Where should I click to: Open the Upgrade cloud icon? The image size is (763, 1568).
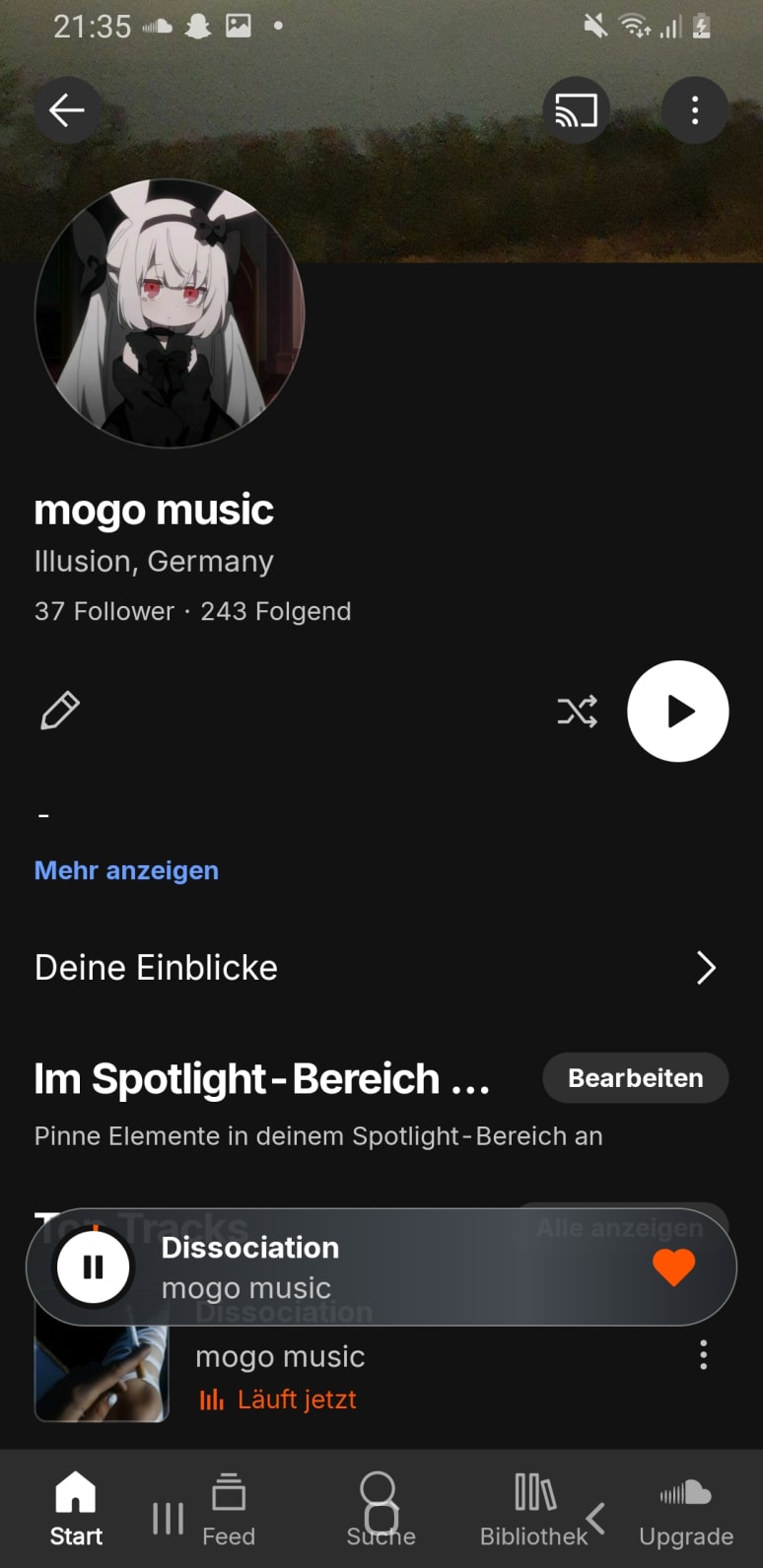click(x=685, y=1493)
